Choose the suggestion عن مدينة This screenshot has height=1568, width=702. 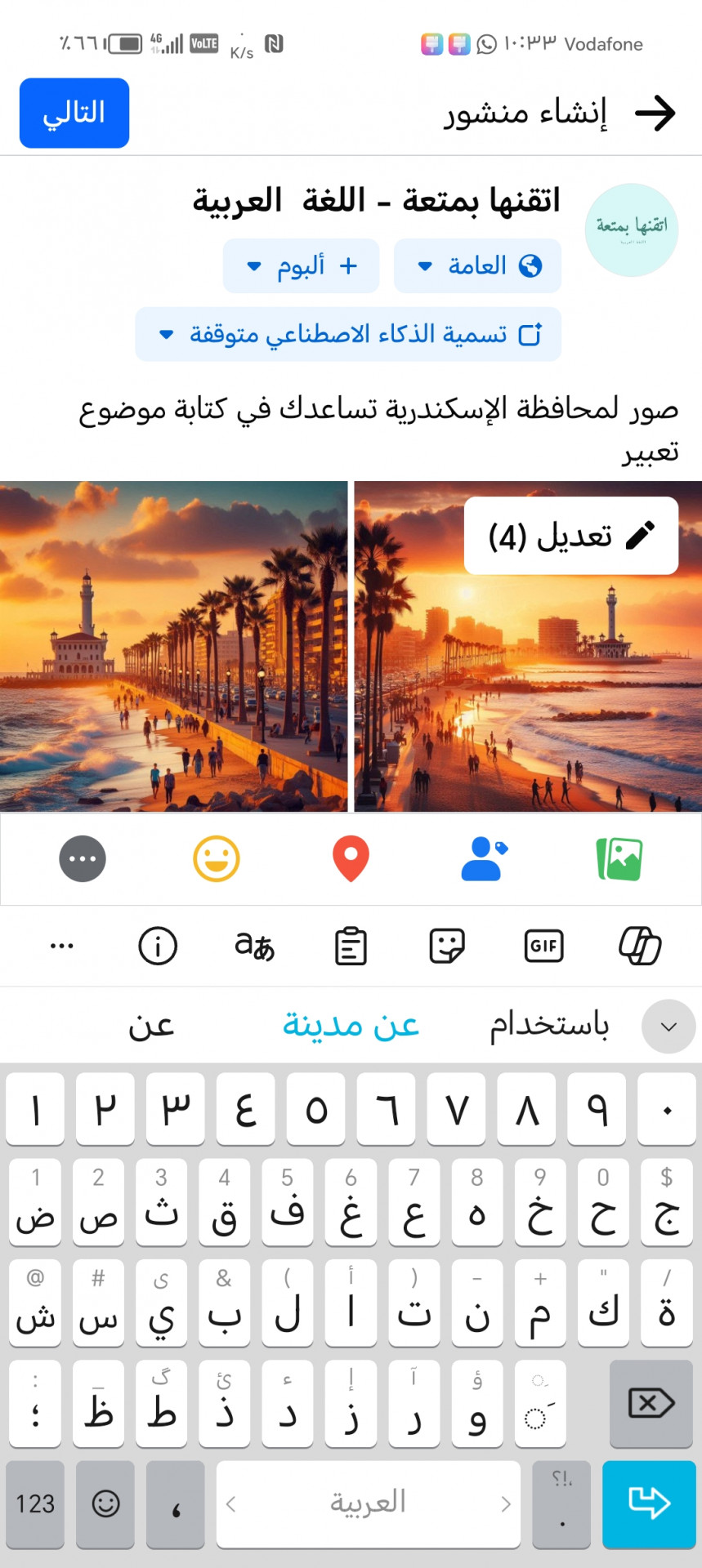tap(351, 1025)
